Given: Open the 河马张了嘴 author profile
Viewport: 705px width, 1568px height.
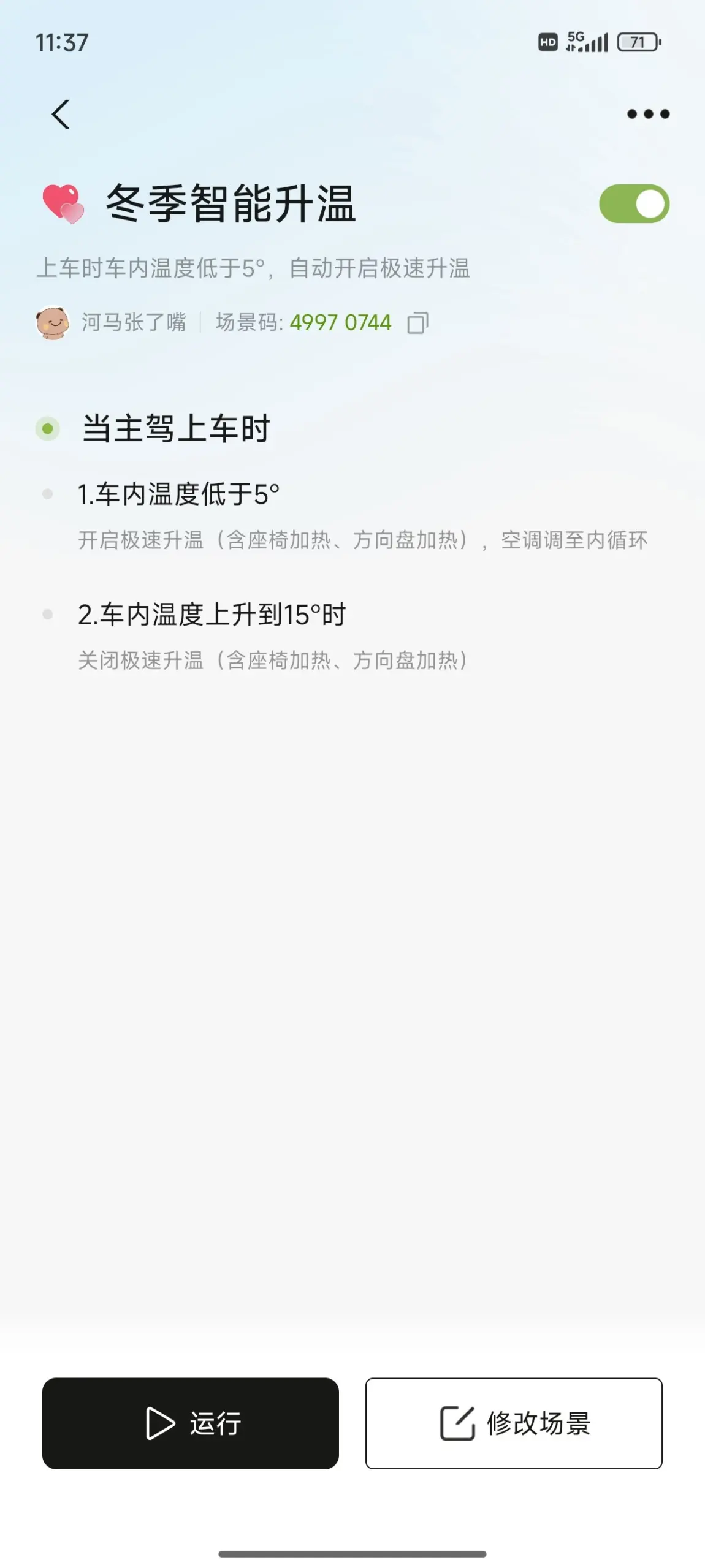Looking at the screenshot, I should [x=112, y=322].
